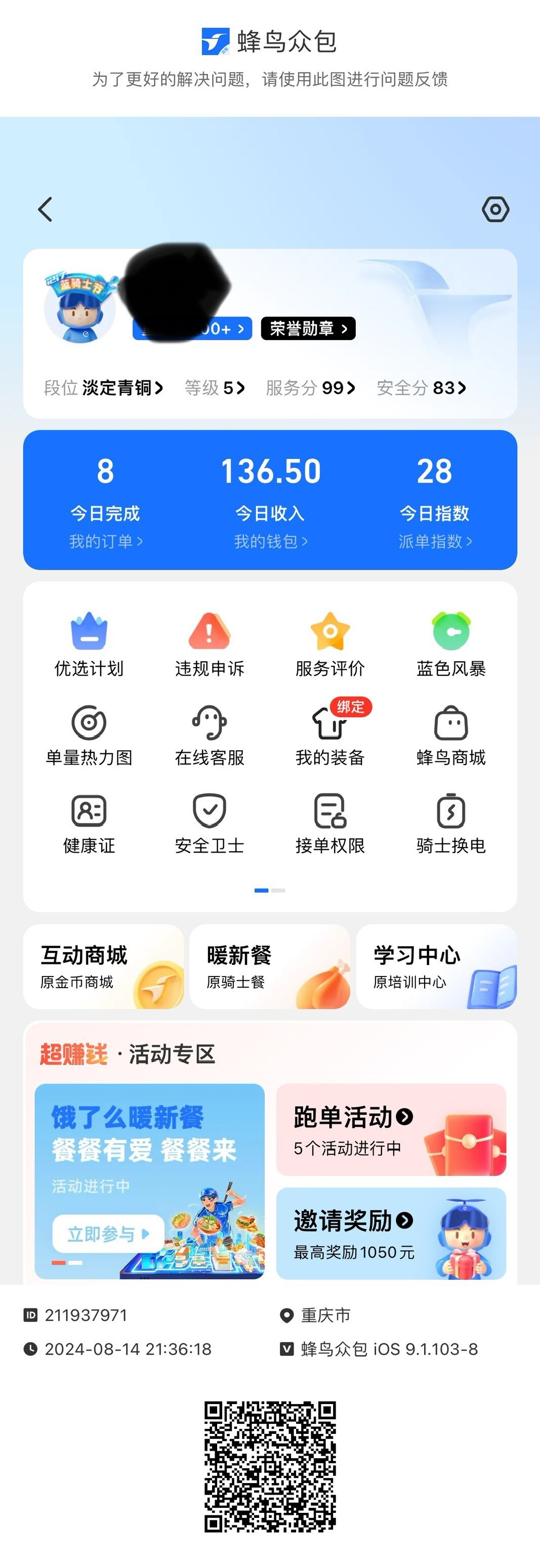
Task: Open 单量热力图
Action: tap(89, 734)
